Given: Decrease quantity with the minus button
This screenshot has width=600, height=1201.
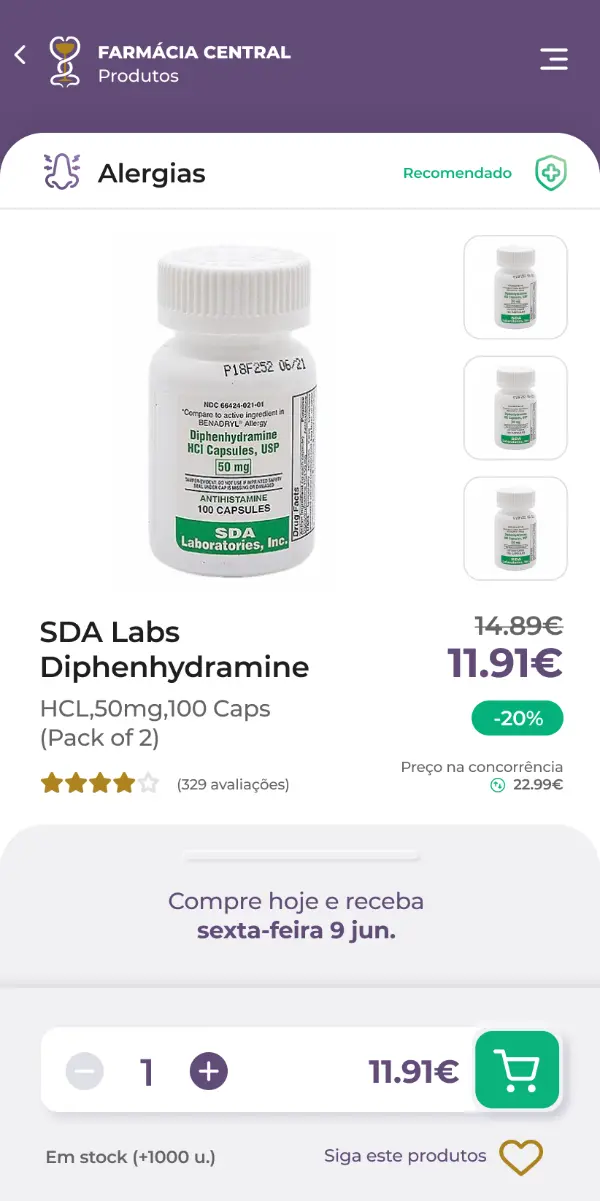Looking at the screenshot, I should [x=85, y=1072].
